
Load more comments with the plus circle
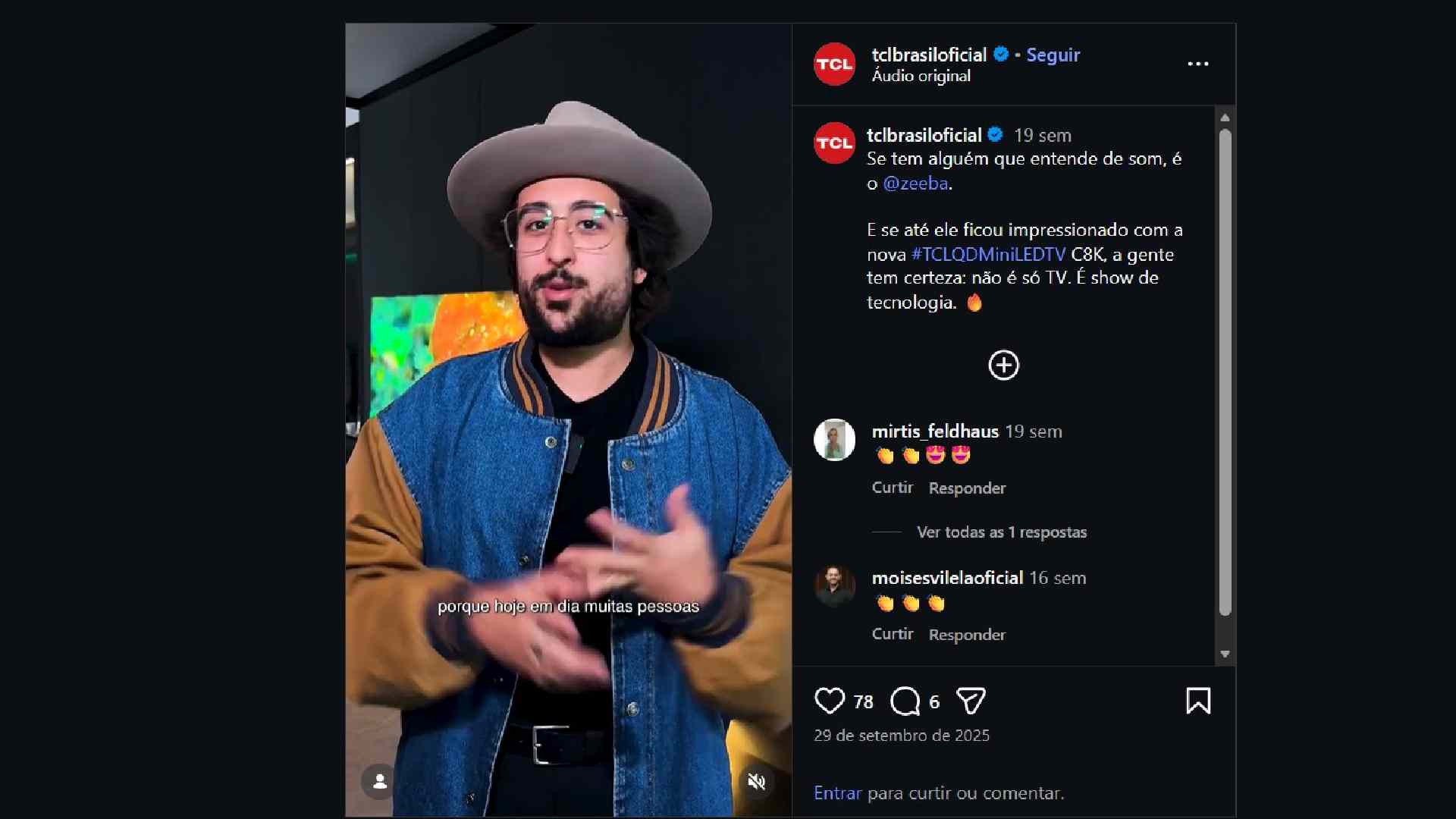pyautogui.click(x=1003, y=366)
